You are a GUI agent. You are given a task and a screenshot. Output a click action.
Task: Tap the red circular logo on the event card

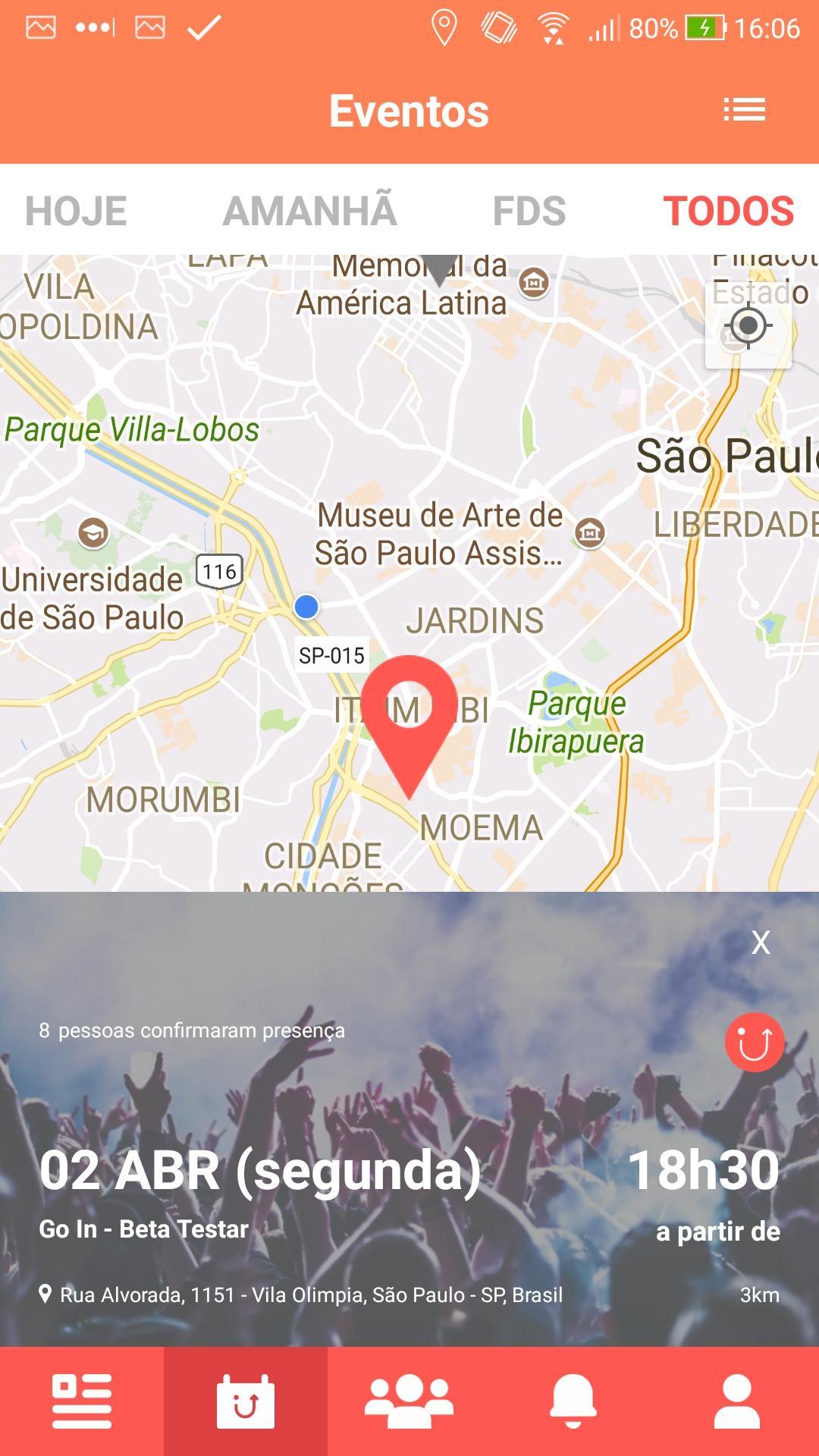tap(756, 1043)
